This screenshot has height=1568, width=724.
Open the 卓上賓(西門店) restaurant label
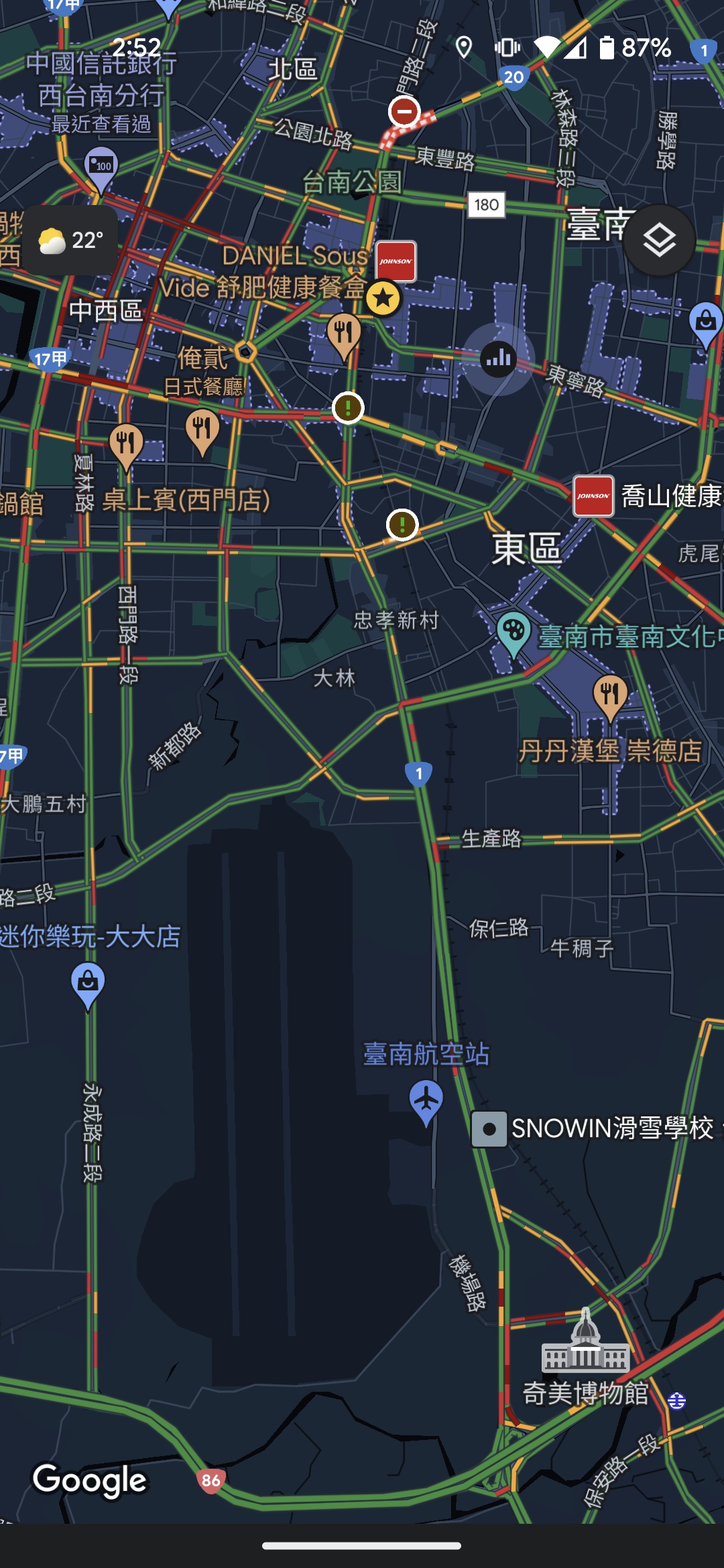[186, 500]
